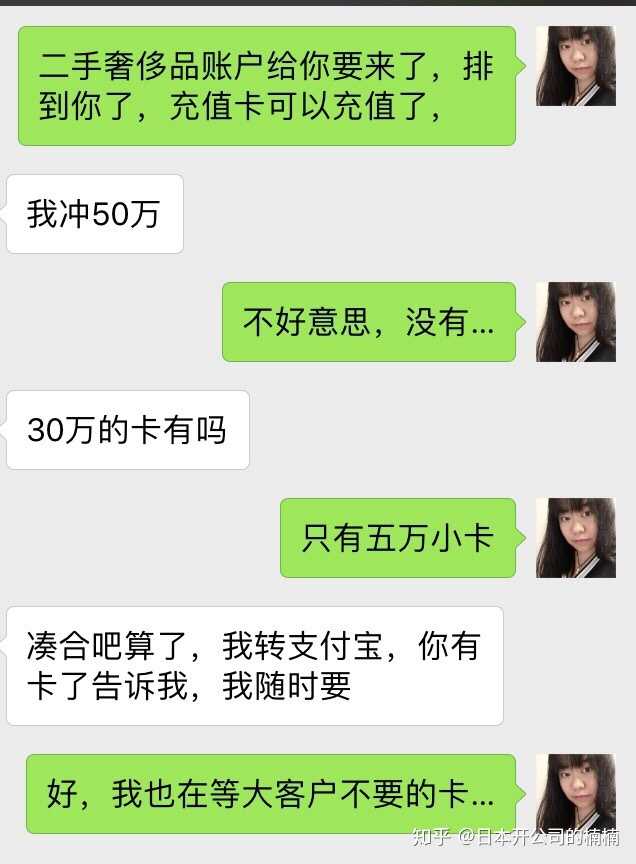Tap the avatar next to 不好意思，没有…
This screenshot has width=636, height=864.
click(575, 322)
